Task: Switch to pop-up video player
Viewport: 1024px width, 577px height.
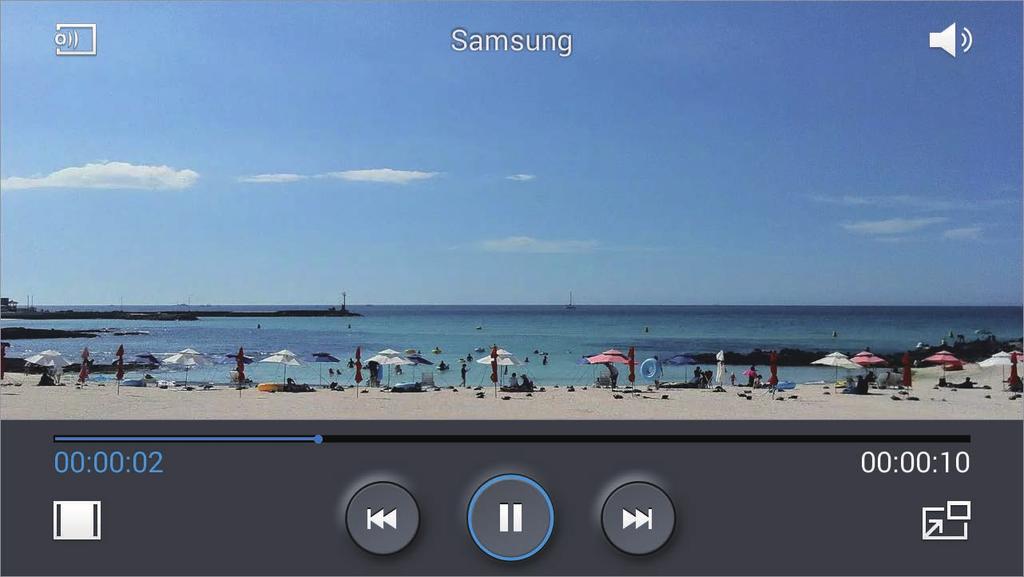Action: (x=946, y=520)
